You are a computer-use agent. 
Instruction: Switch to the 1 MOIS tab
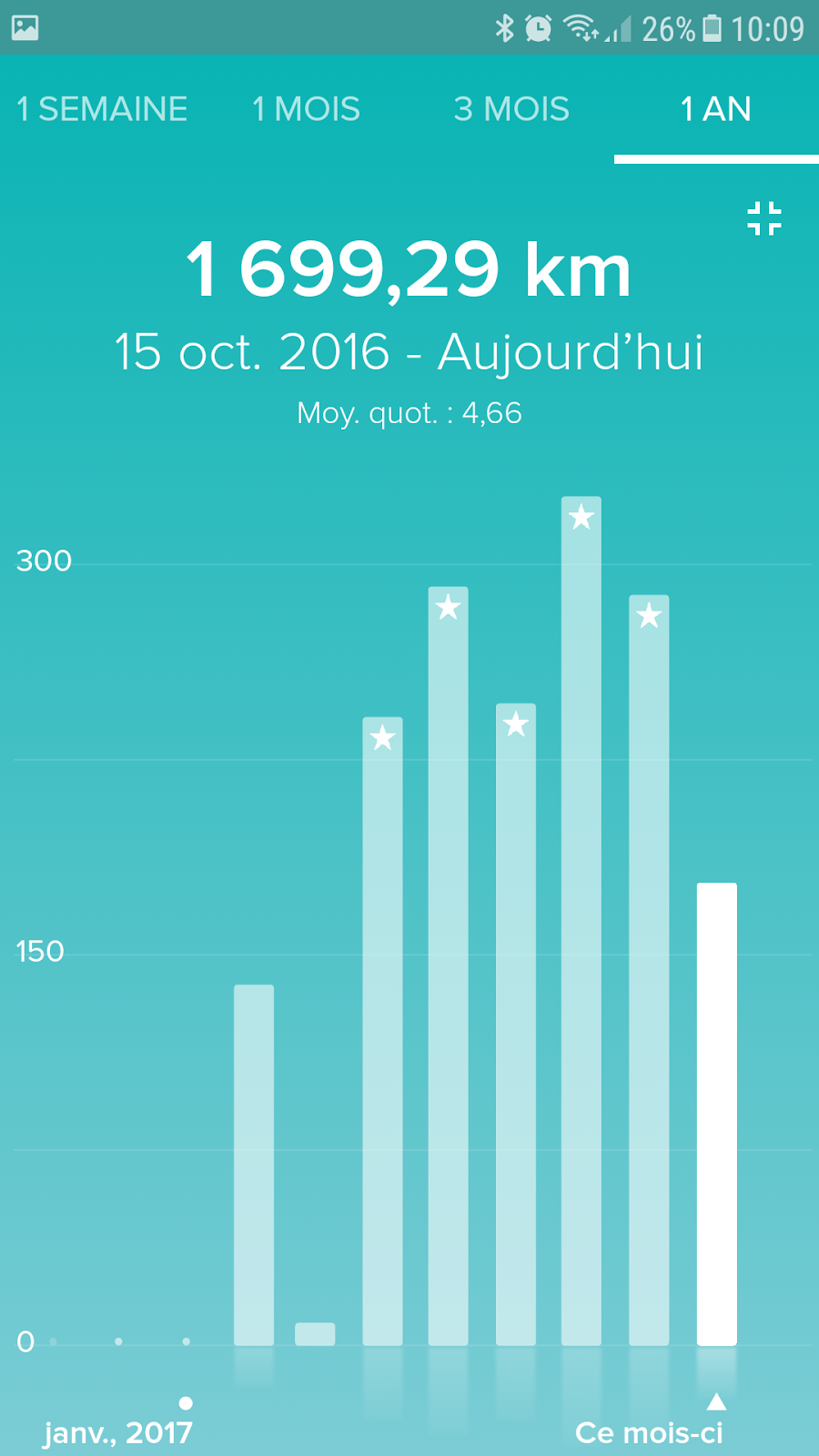(306, 109)
